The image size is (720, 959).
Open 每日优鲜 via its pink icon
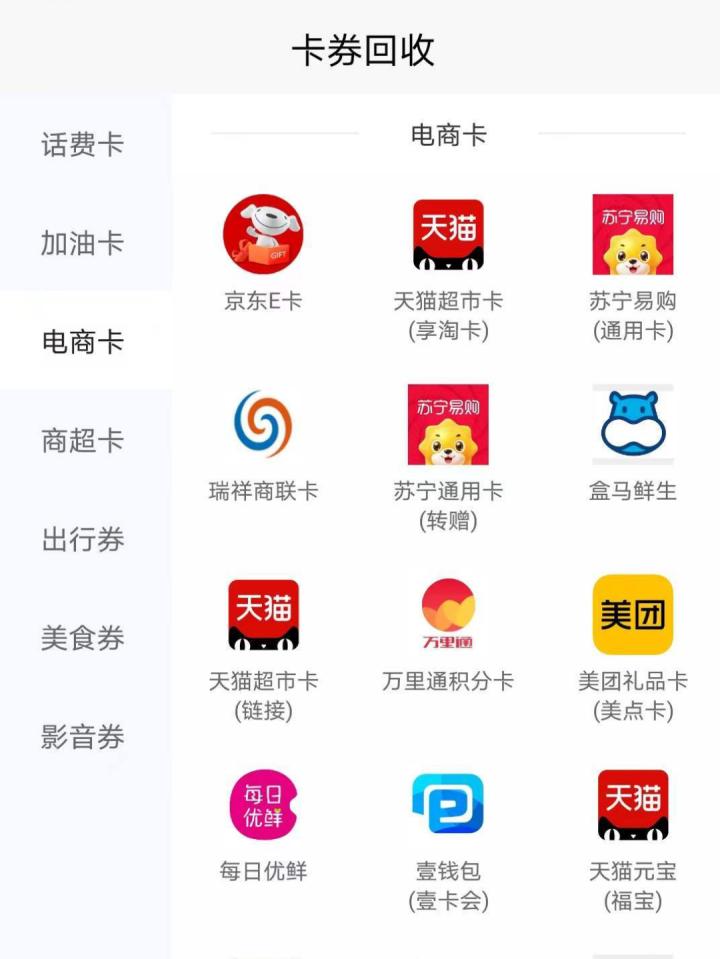pos(262,806)
